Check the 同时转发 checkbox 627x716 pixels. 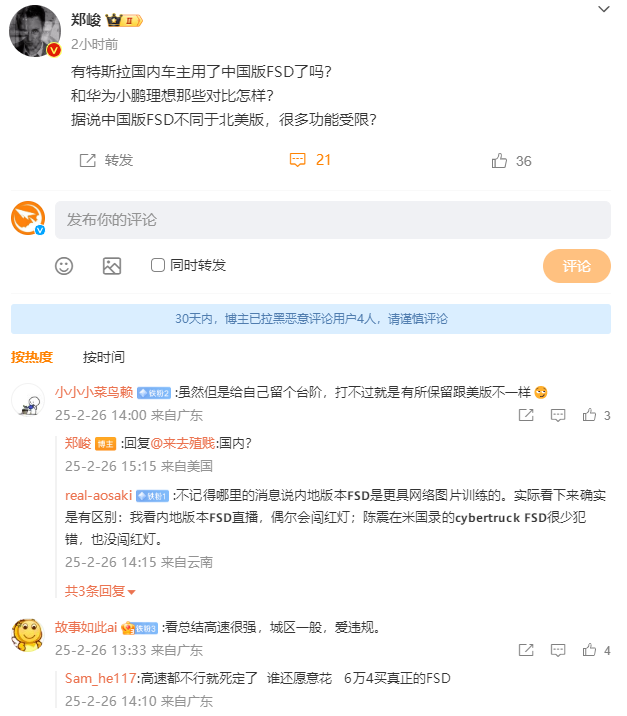point(158,266)
